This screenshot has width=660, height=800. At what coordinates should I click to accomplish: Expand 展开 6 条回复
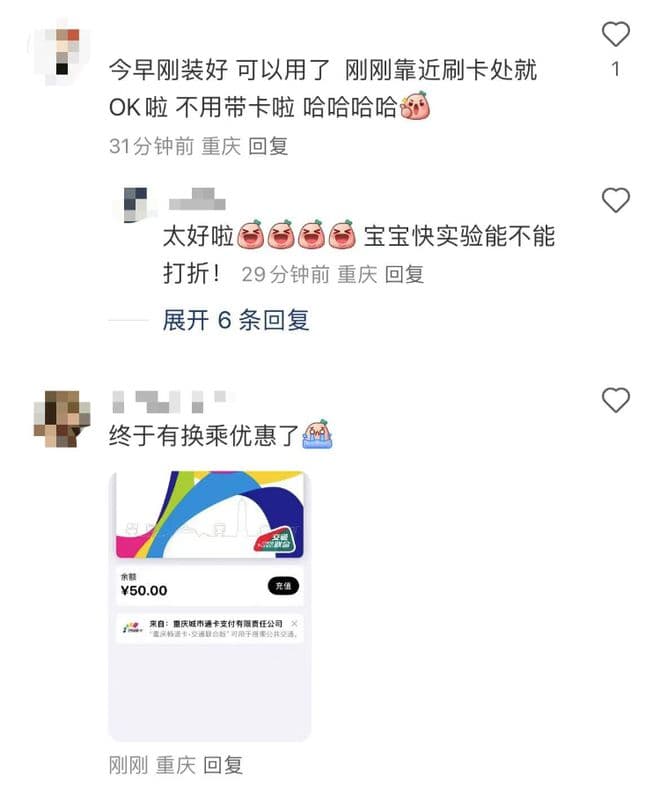pyautogui.click(x=236, y=320)
